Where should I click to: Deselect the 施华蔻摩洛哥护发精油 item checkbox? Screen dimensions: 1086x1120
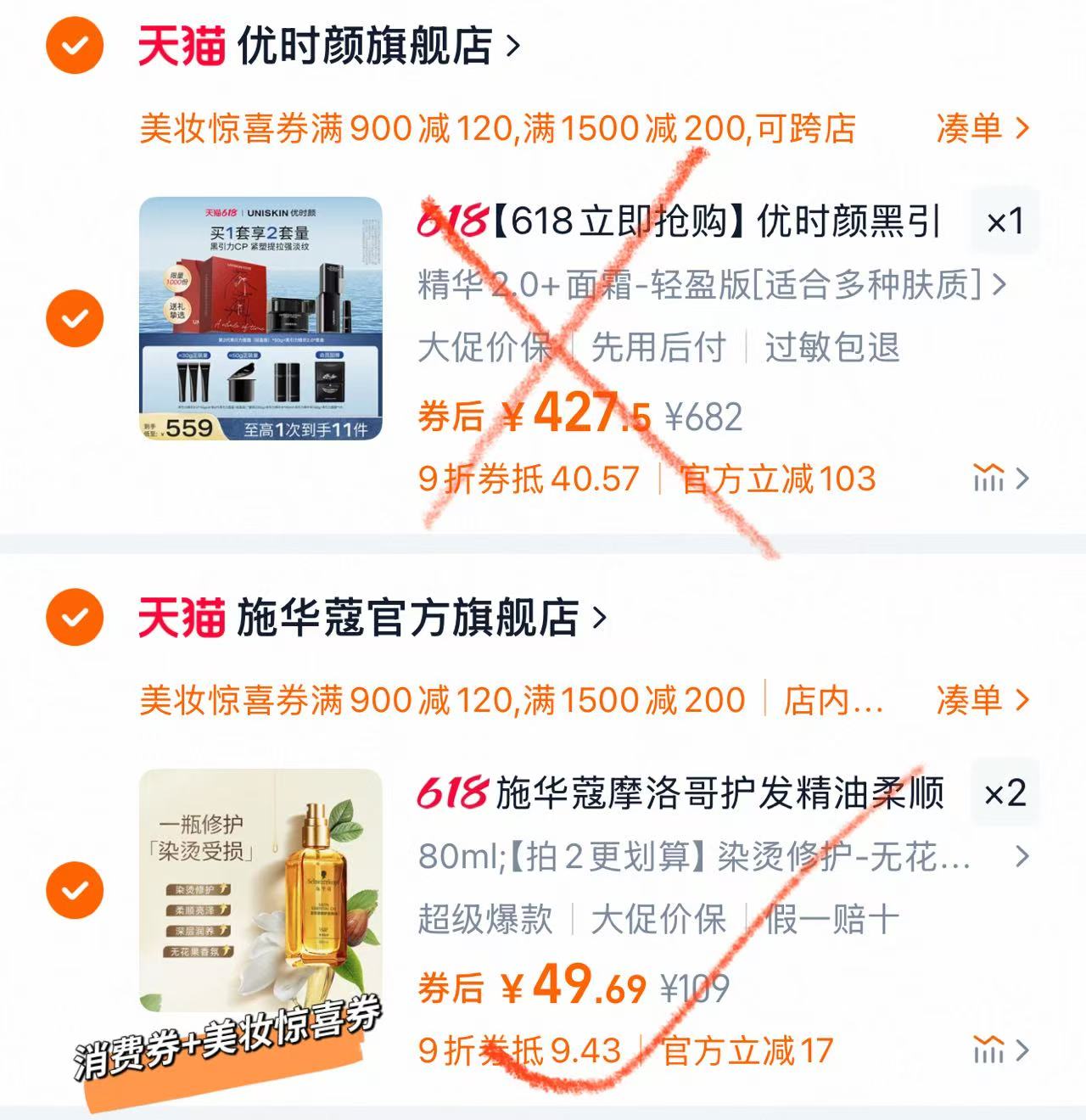click(x=75, y=890)
